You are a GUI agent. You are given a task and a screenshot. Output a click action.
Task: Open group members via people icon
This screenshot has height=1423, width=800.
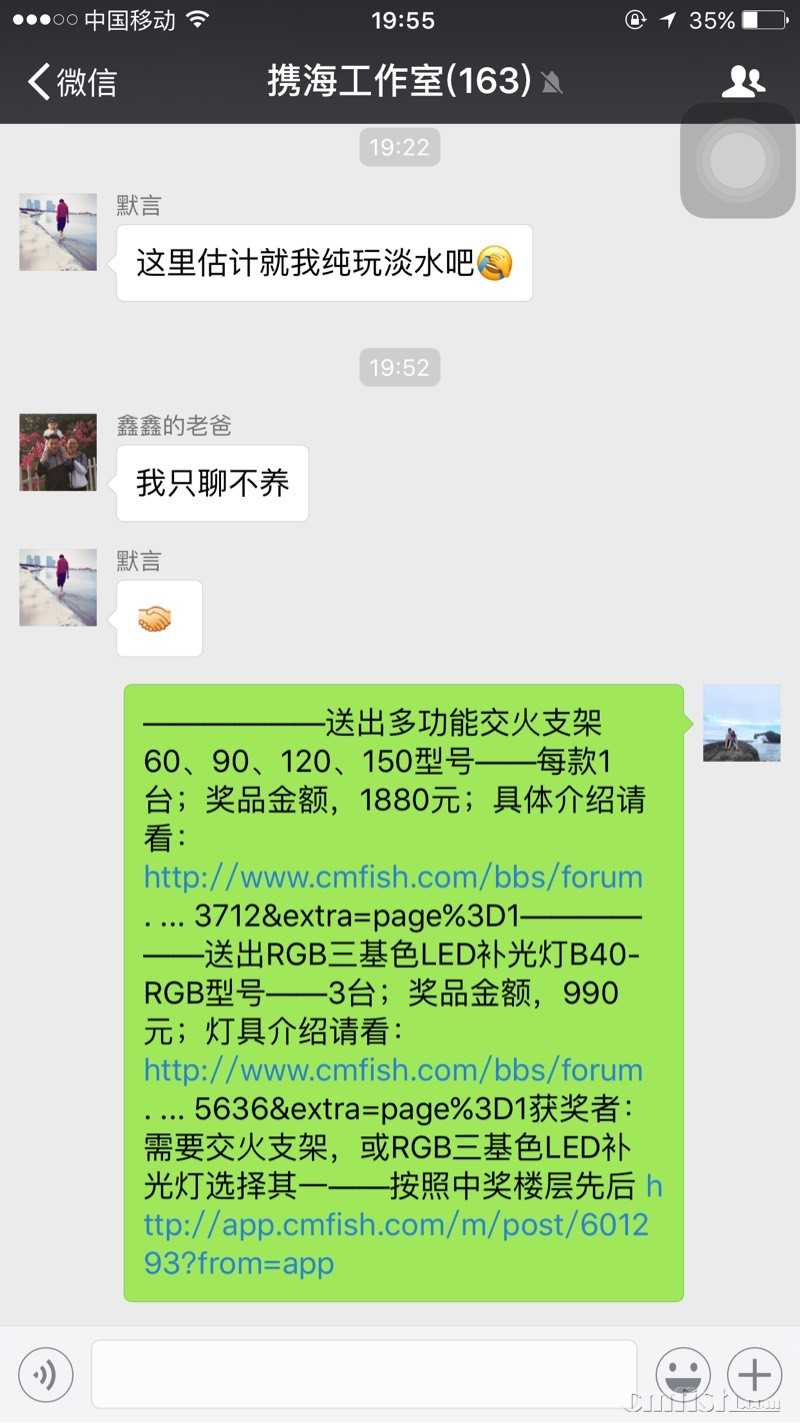click(744, 82)
